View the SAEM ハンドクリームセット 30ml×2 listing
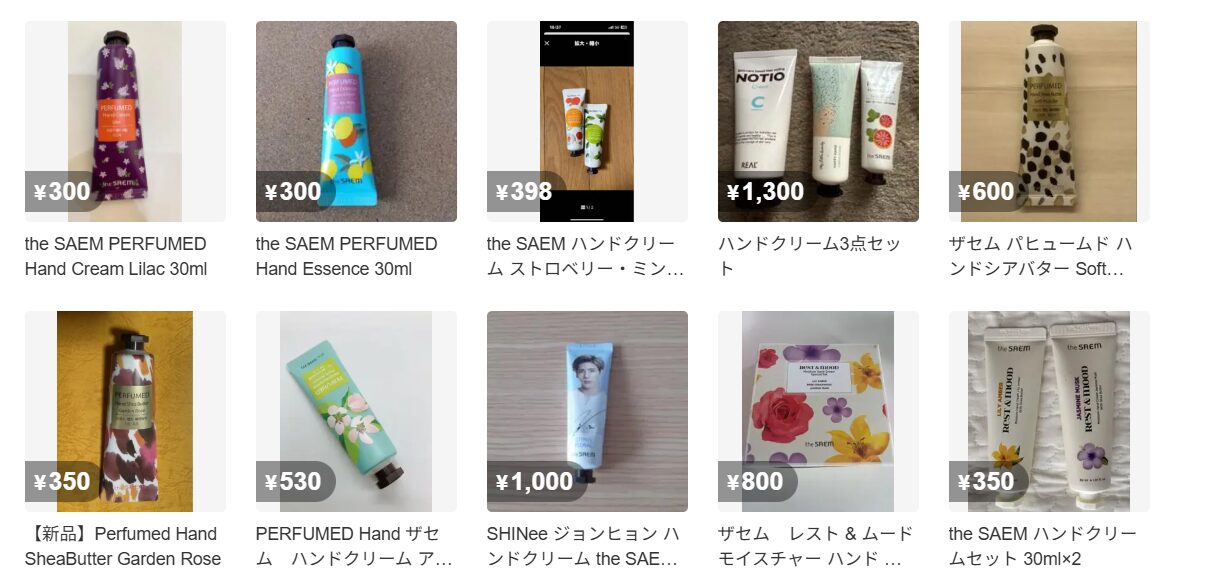 pyautogui.click(x=1049, y=411)
